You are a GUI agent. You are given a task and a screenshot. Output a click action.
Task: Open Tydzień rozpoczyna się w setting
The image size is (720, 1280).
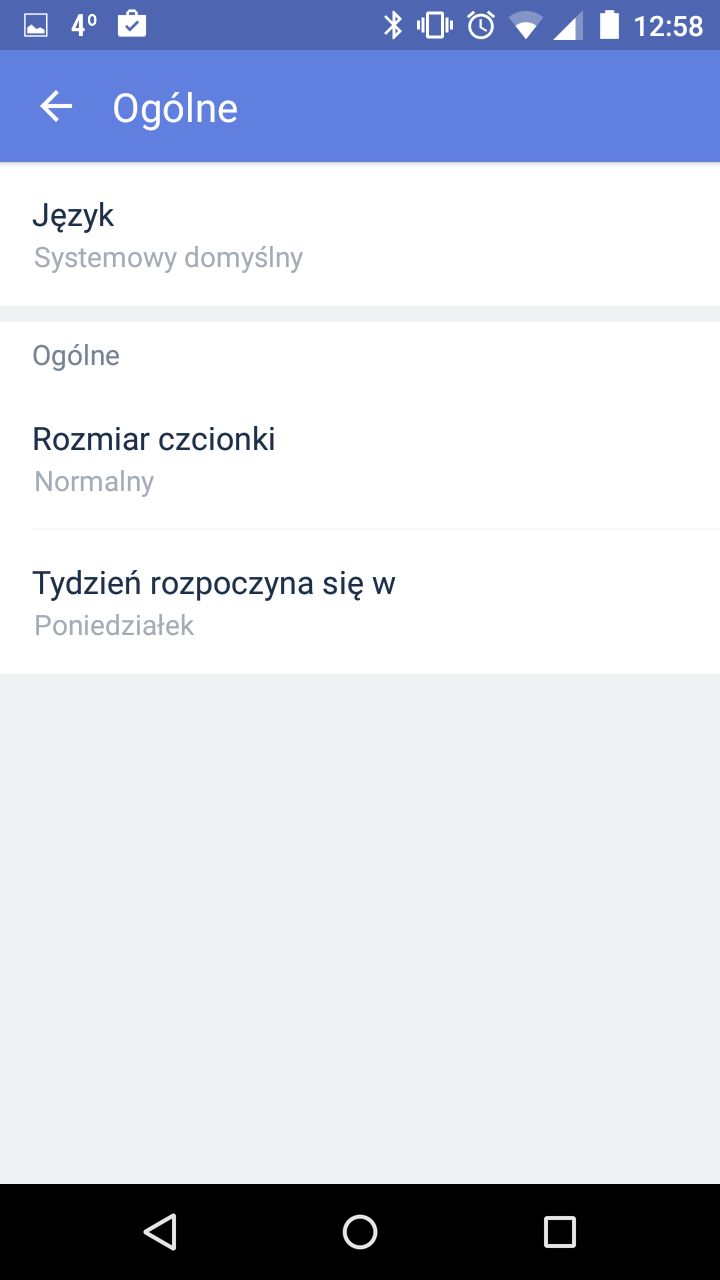pyautogui.click(x=360, y=602)
